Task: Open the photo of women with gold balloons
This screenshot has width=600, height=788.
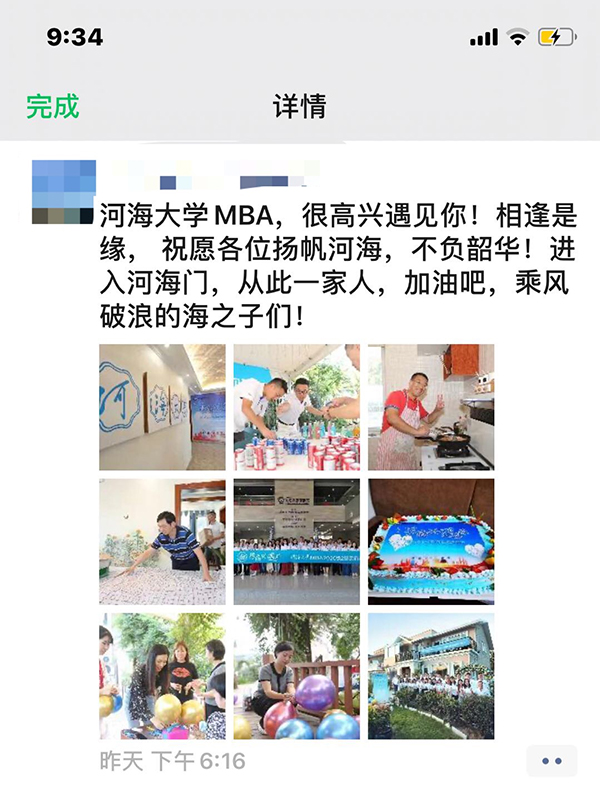Action: coord(162,676)
